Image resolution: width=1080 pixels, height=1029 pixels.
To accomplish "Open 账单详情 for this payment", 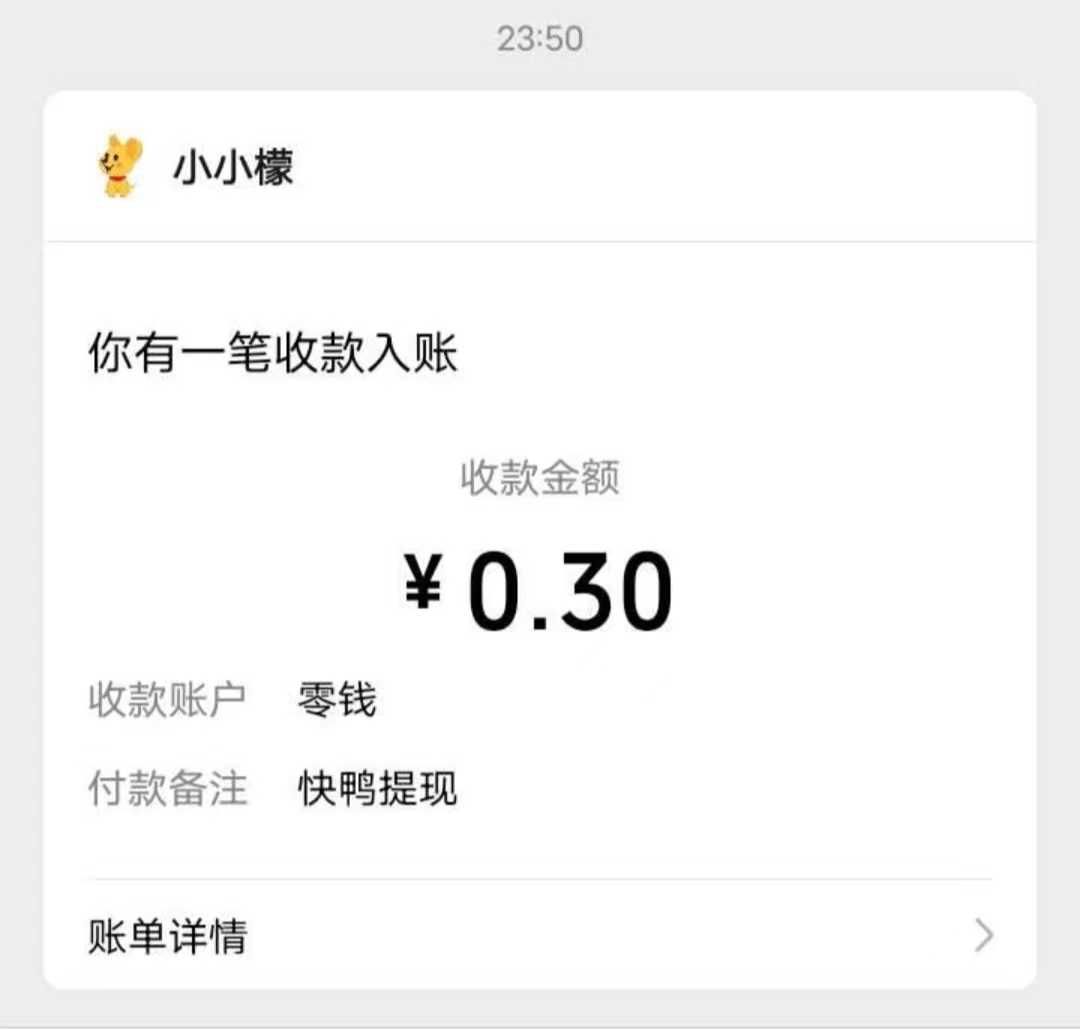I will [540, 937].
